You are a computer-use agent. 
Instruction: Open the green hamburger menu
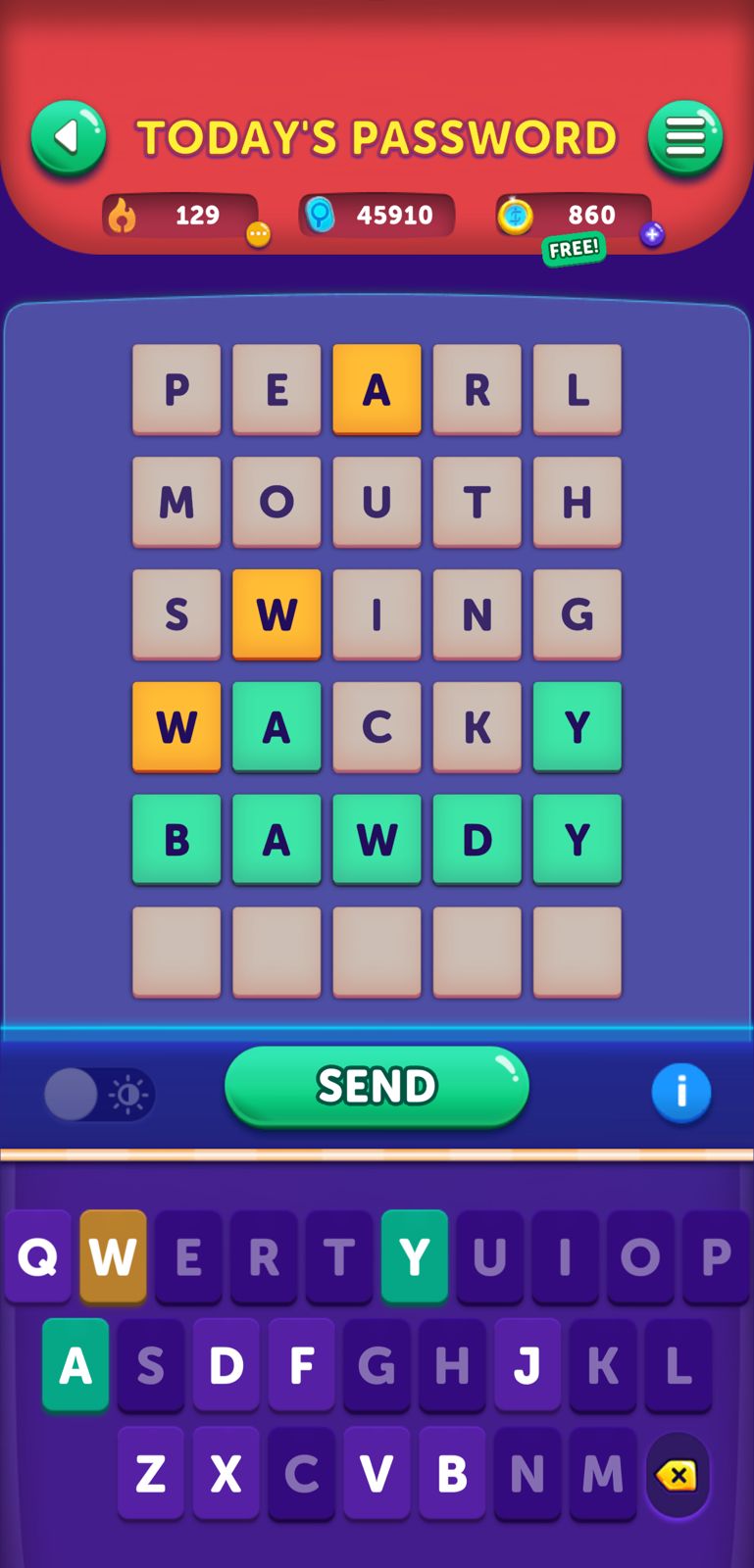(684, 138)
